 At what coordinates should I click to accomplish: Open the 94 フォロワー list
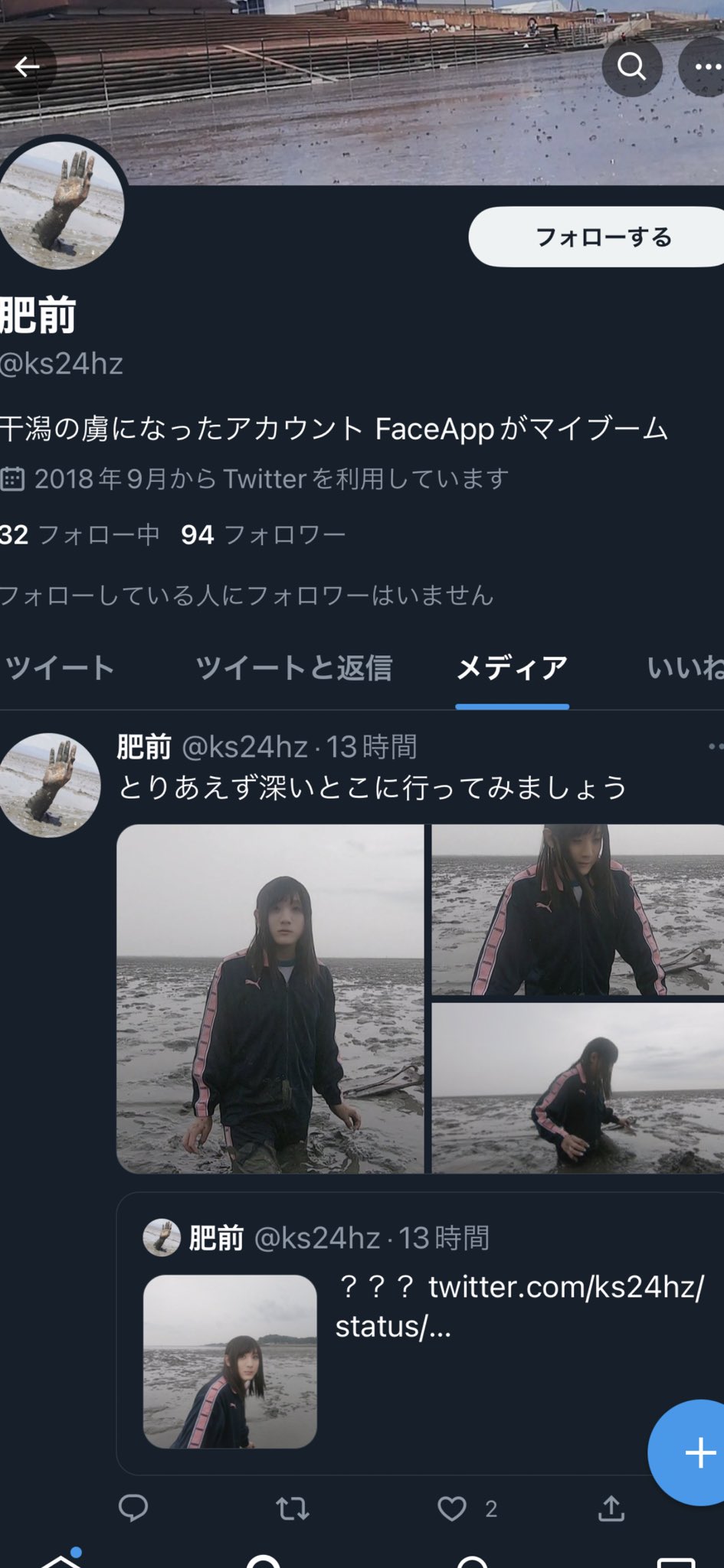coord(263,534)
